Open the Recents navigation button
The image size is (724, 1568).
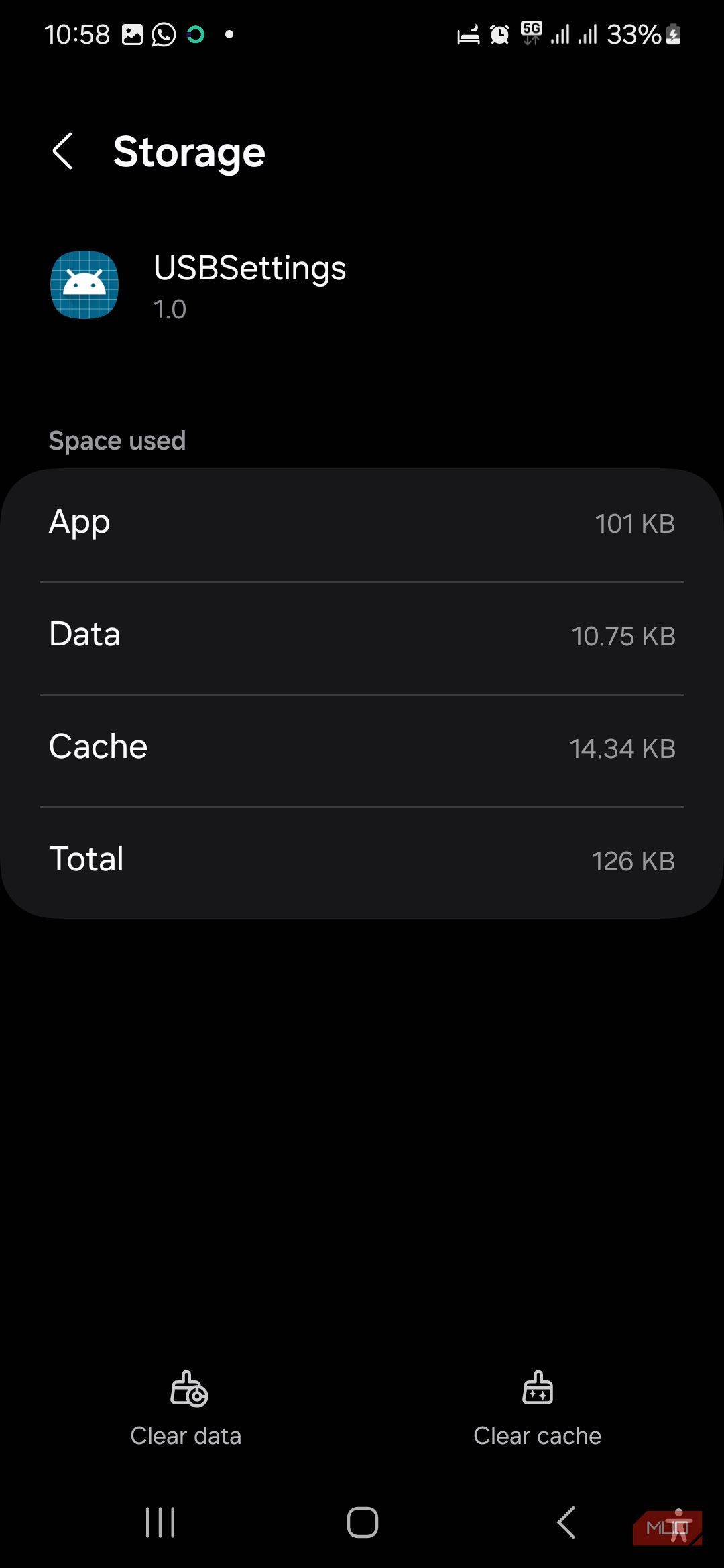pos(159,1523)
